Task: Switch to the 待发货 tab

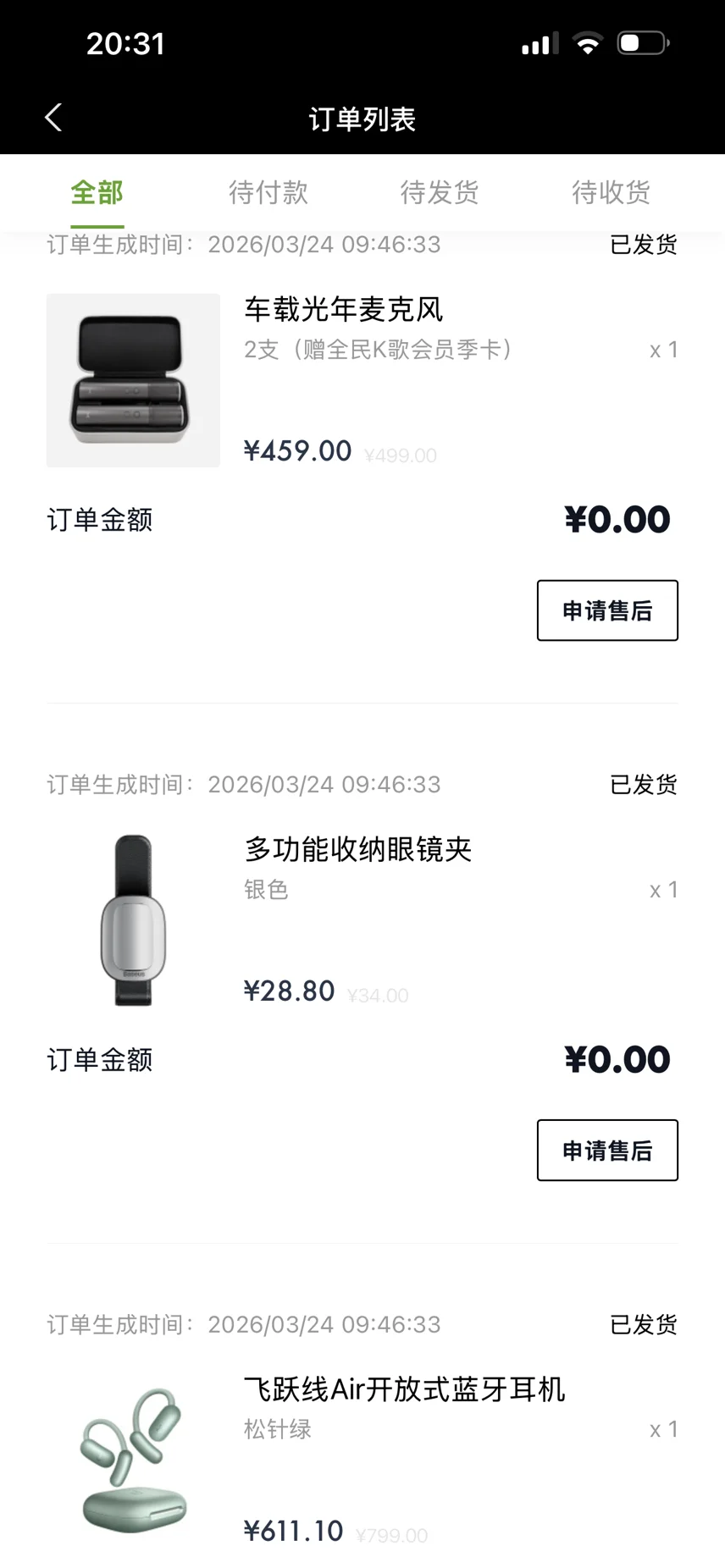Action: pyautogui.click(x=439, y=193)
